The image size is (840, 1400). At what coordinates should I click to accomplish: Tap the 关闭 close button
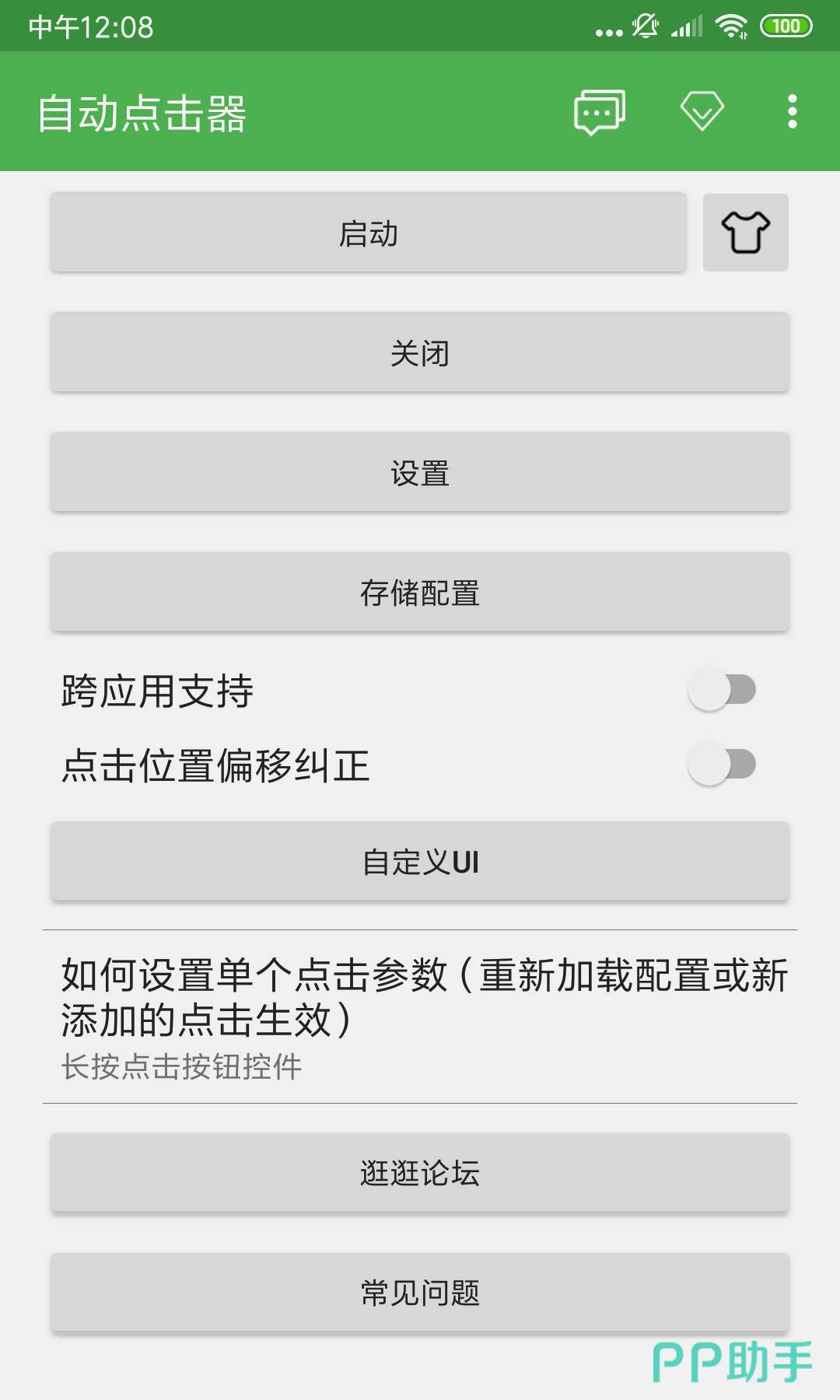tap(420, 353)
